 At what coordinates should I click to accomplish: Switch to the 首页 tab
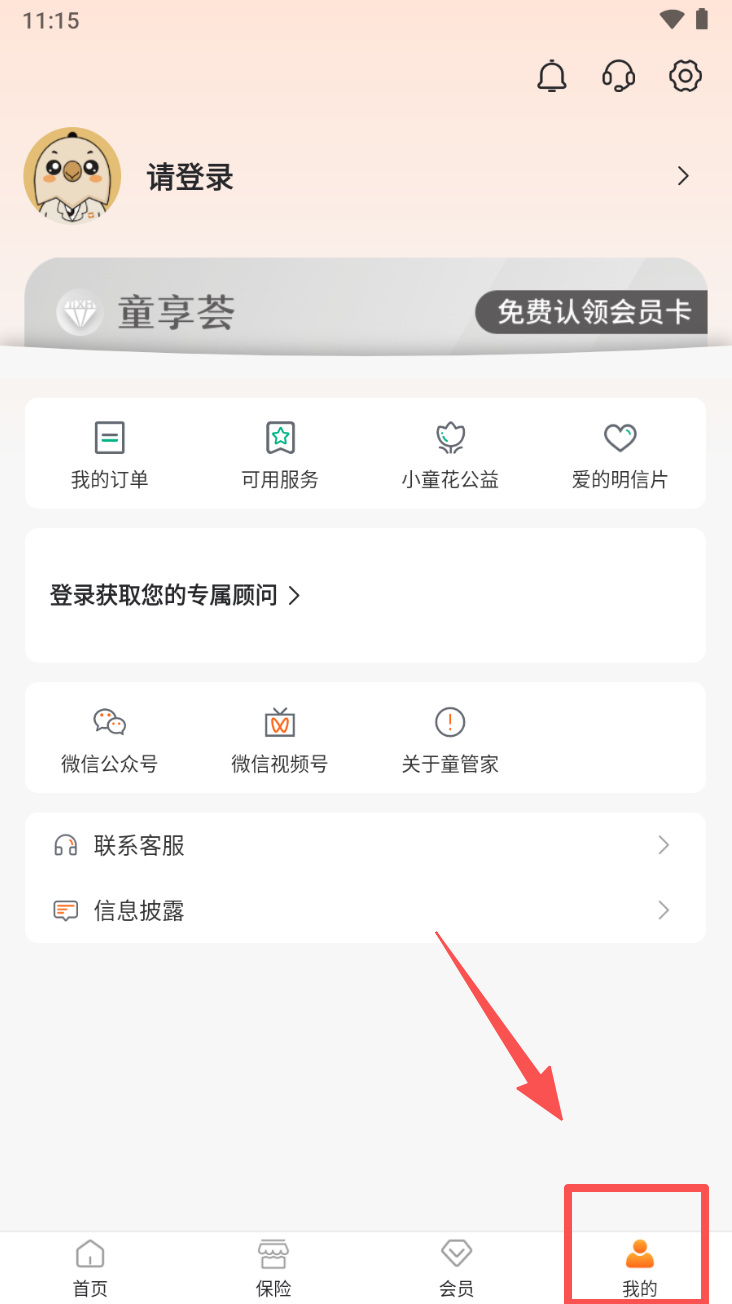(x=90, y=1268)
